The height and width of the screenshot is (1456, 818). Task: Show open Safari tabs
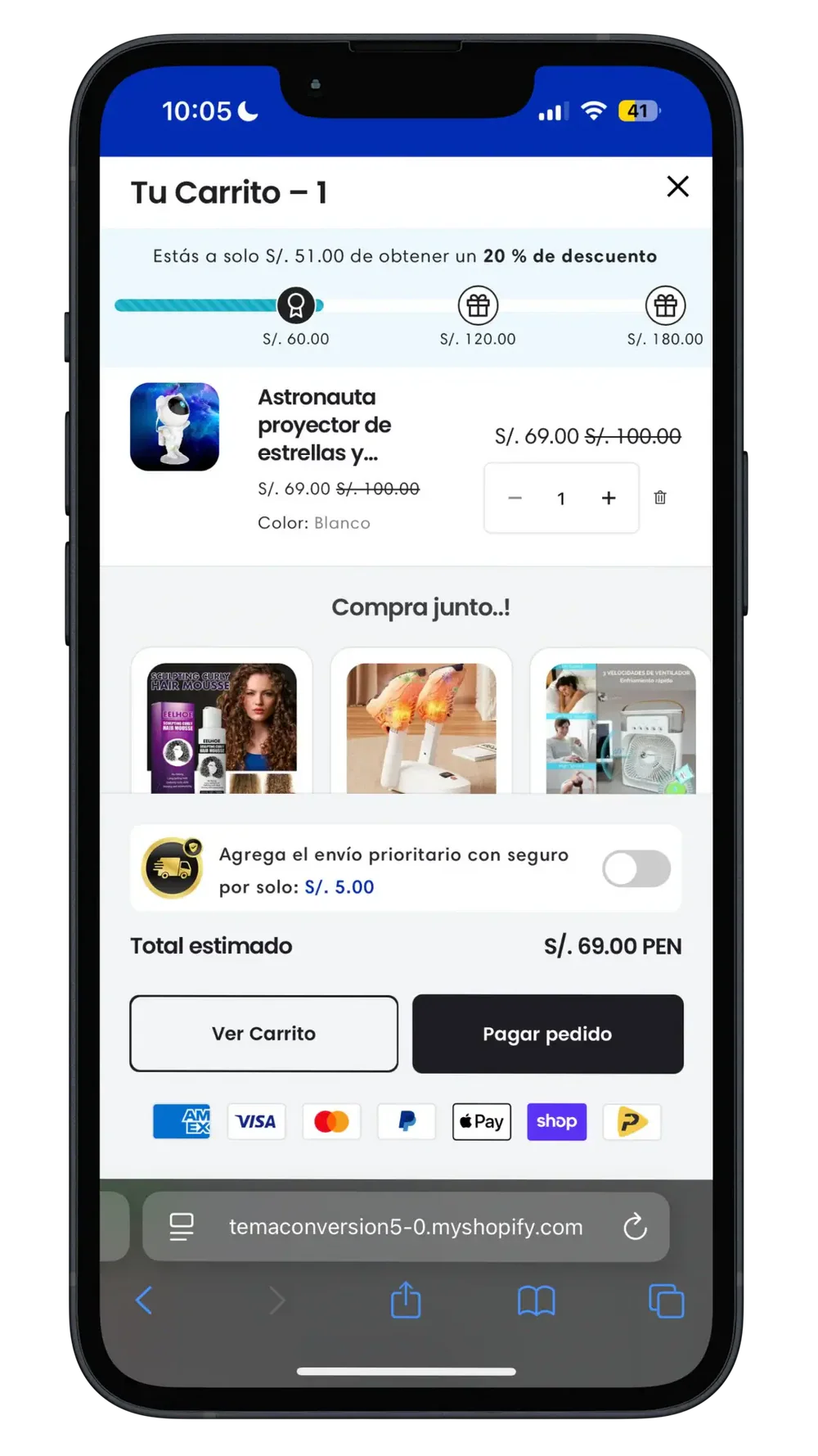pyautogui.click(x=666, y=1300)
